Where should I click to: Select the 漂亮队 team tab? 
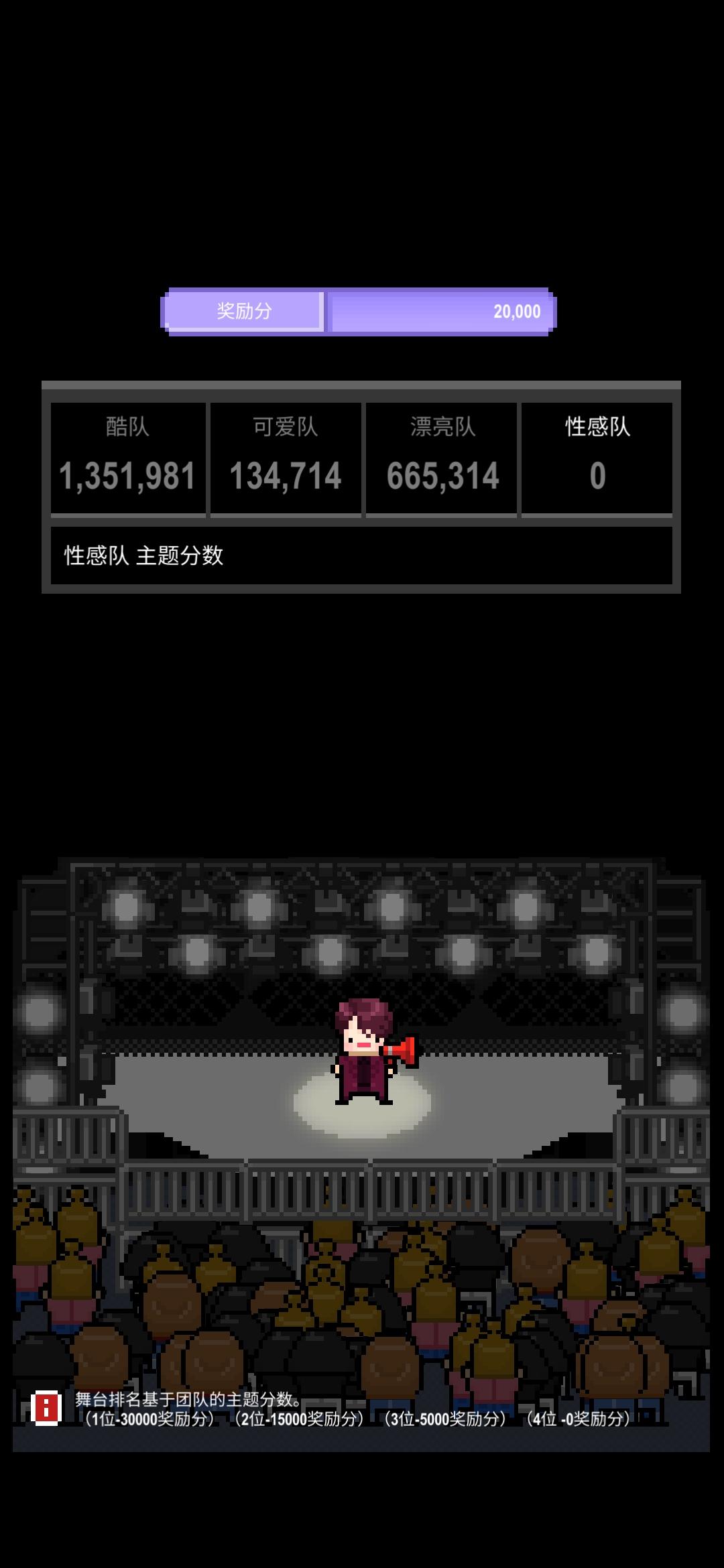[440, 456]
